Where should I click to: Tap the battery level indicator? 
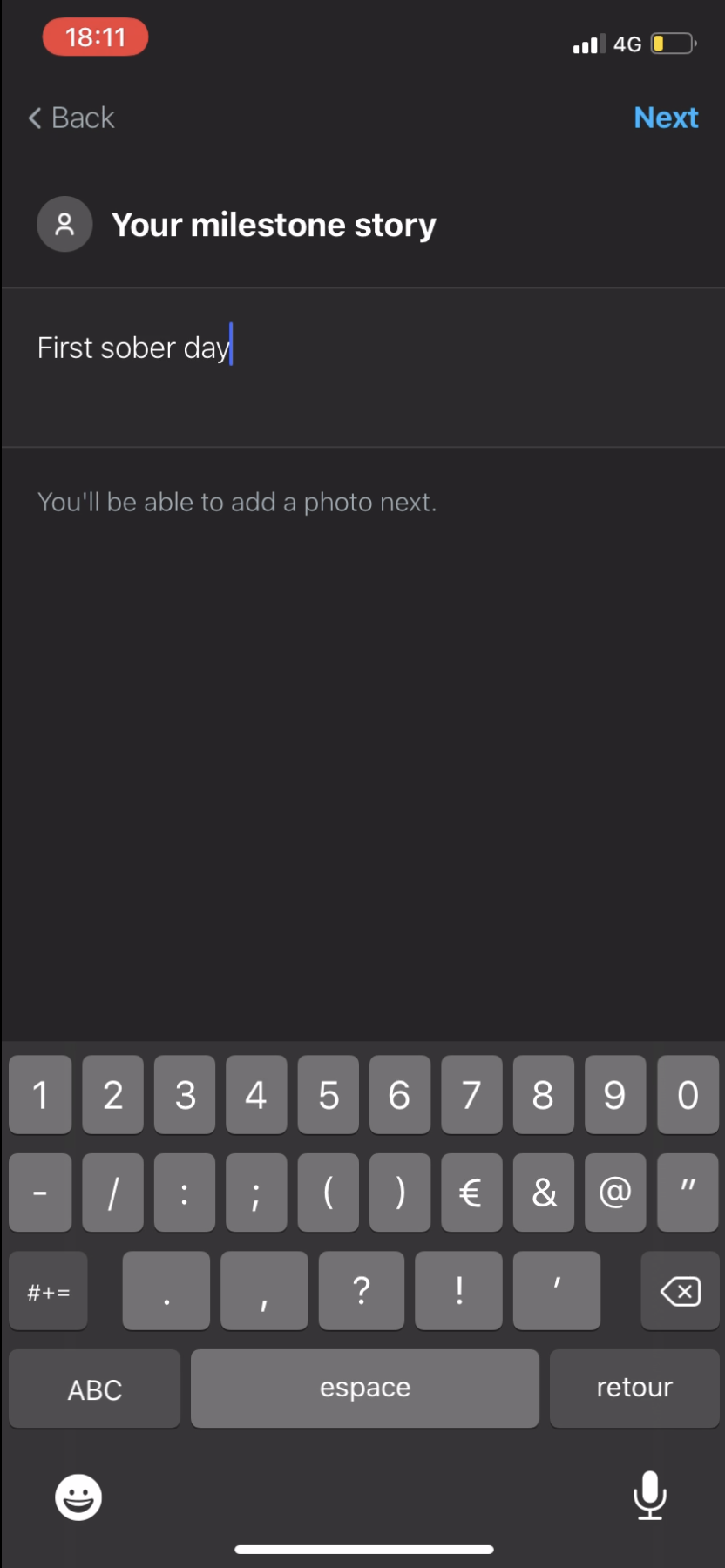[x=669, y=44]
